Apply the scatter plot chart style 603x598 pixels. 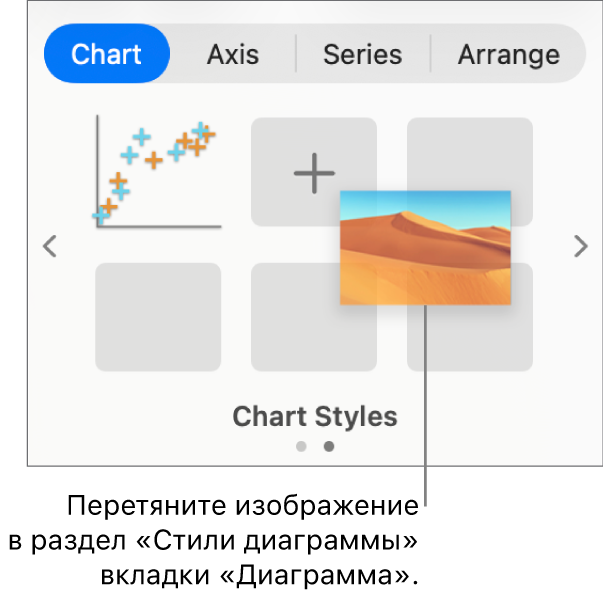coord(158,172)
